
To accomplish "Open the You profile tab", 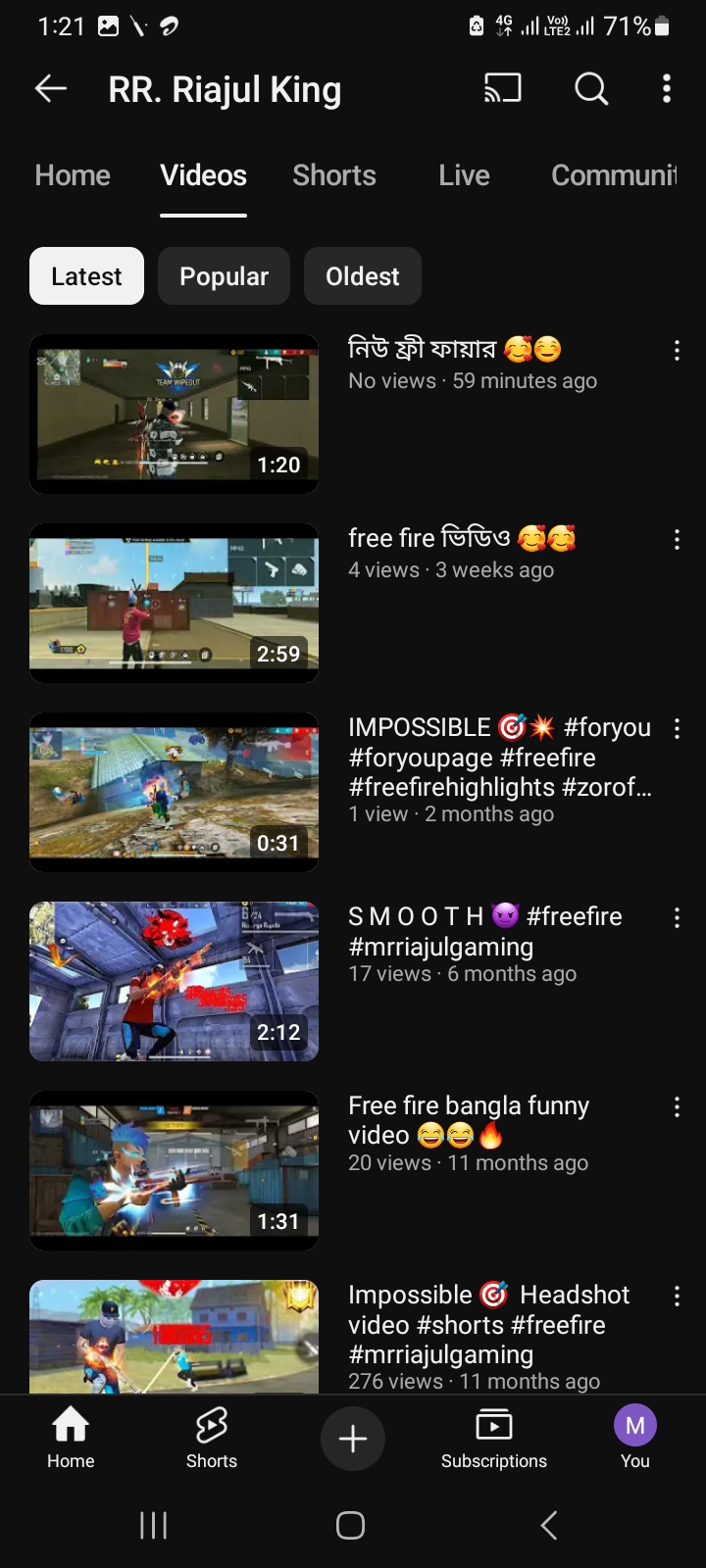I will [x=635, y=1439].
